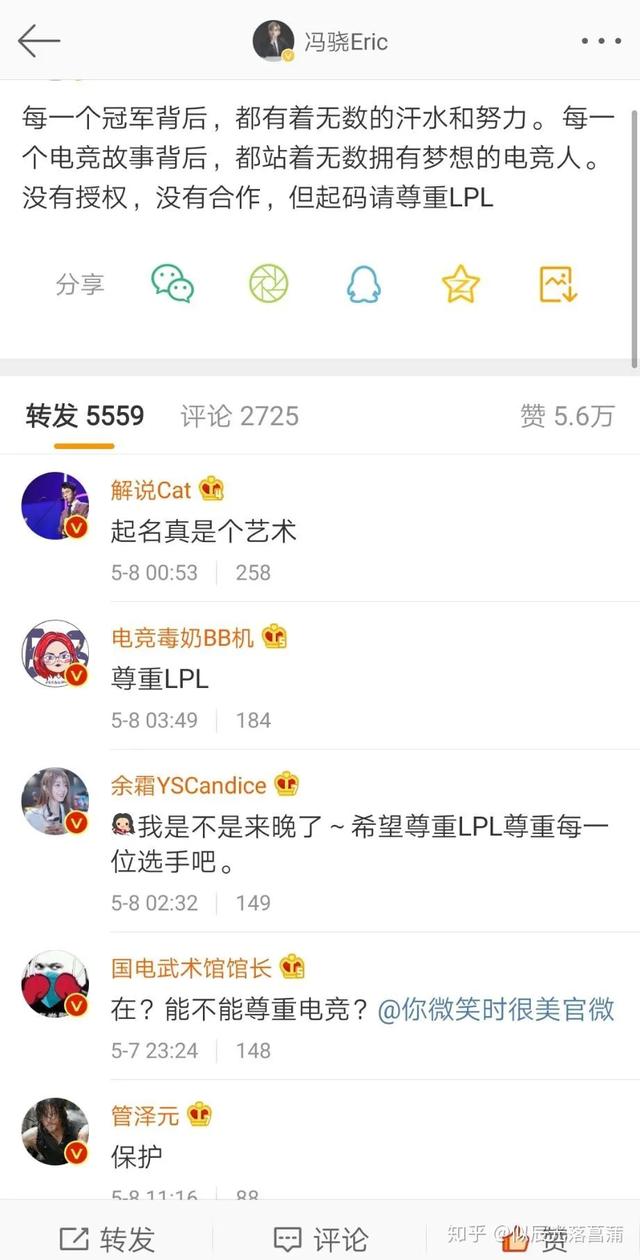The height and width of the screenshot is (1260, 640).
Task: Repost with the bottom 转发 button
Action: 107,1240
